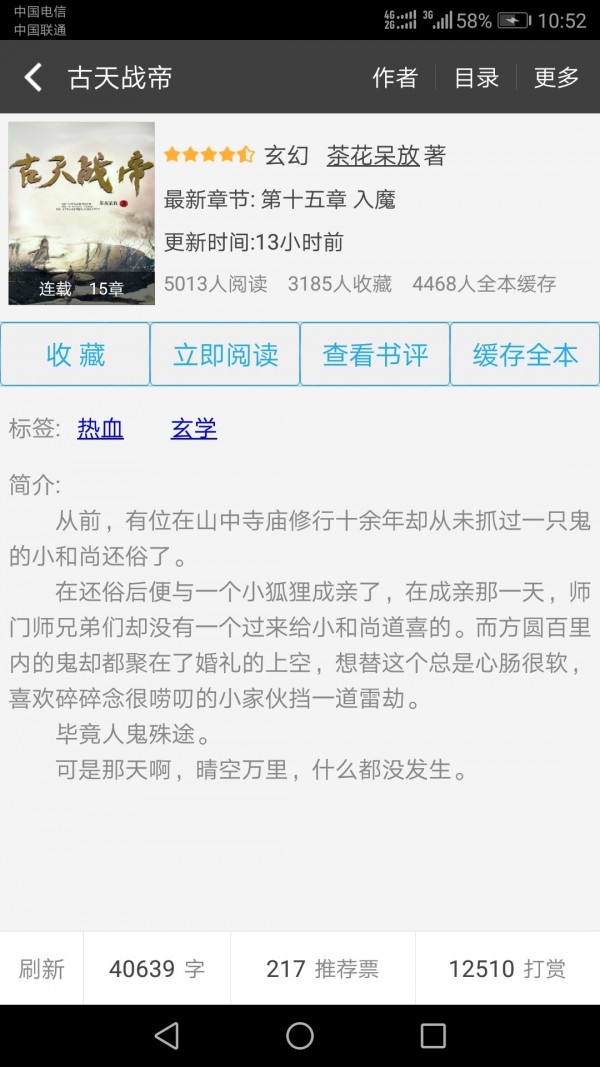
Task: Tap the system home button
Action: [x=300, y=1035]
